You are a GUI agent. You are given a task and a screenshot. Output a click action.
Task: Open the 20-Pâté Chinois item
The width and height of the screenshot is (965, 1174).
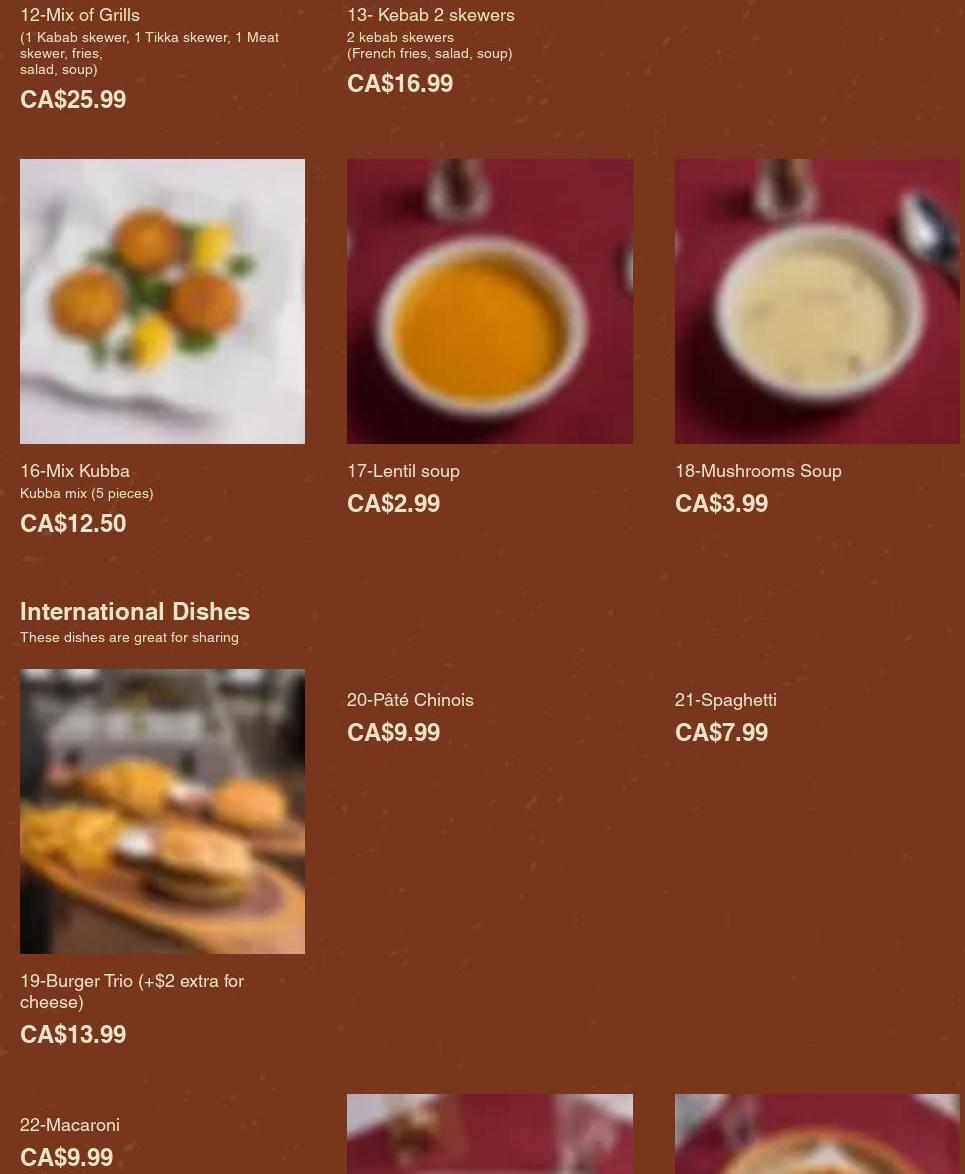(410, 700)
